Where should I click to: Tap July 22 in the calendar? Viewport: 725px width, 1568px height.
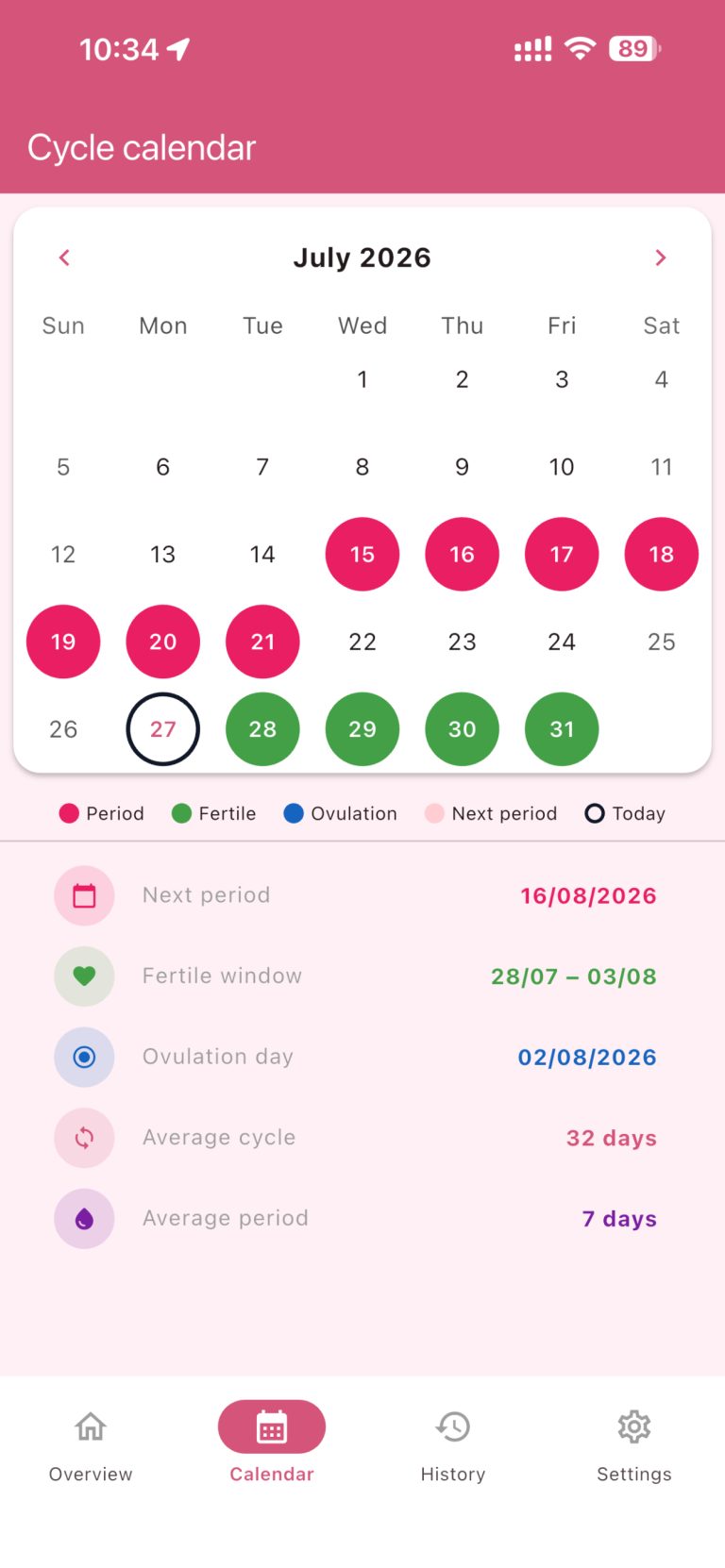tap(362, 642)
